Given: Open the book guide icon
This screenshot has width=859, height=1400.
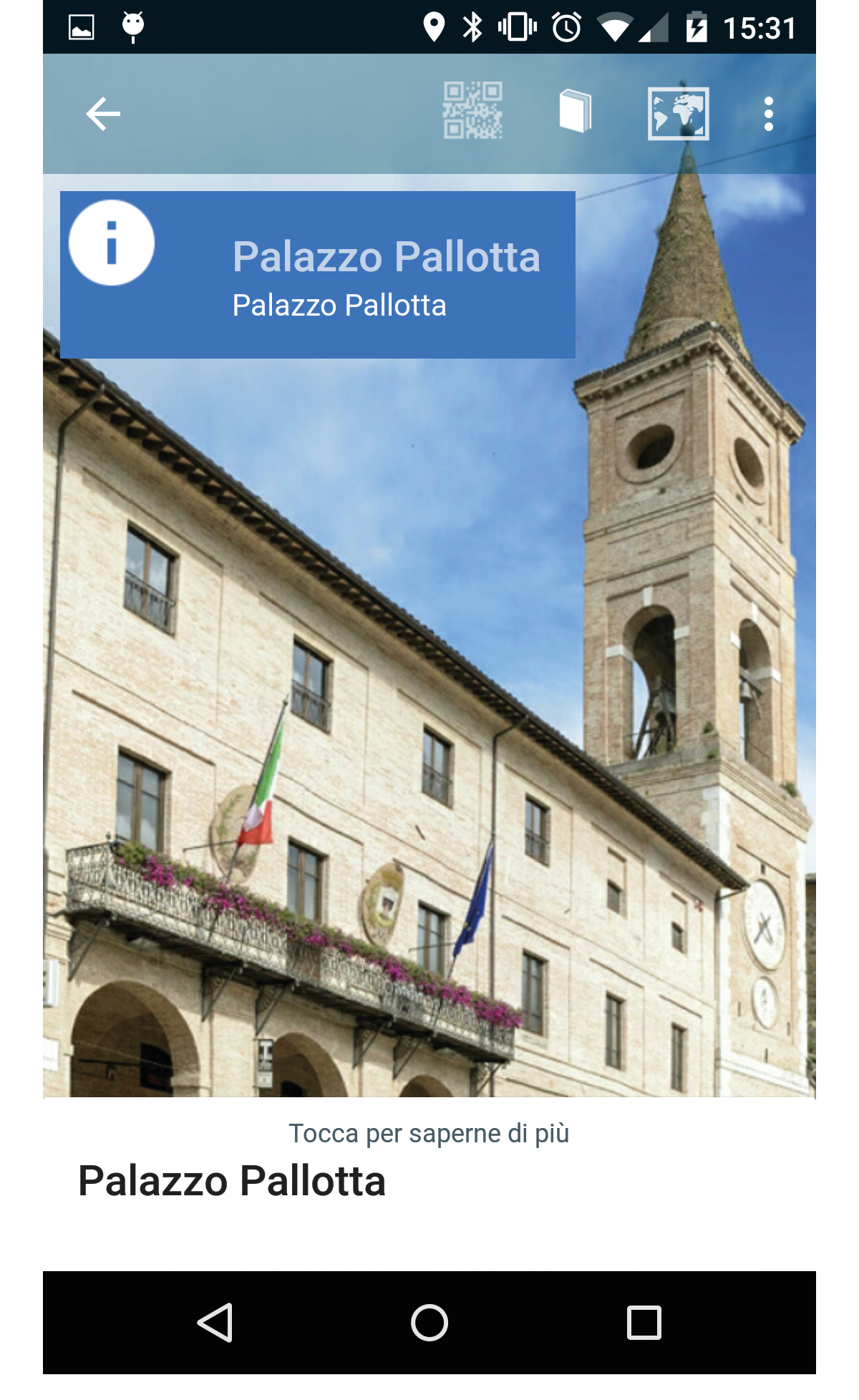Looking at the screenshot, I should pos(576,111).
